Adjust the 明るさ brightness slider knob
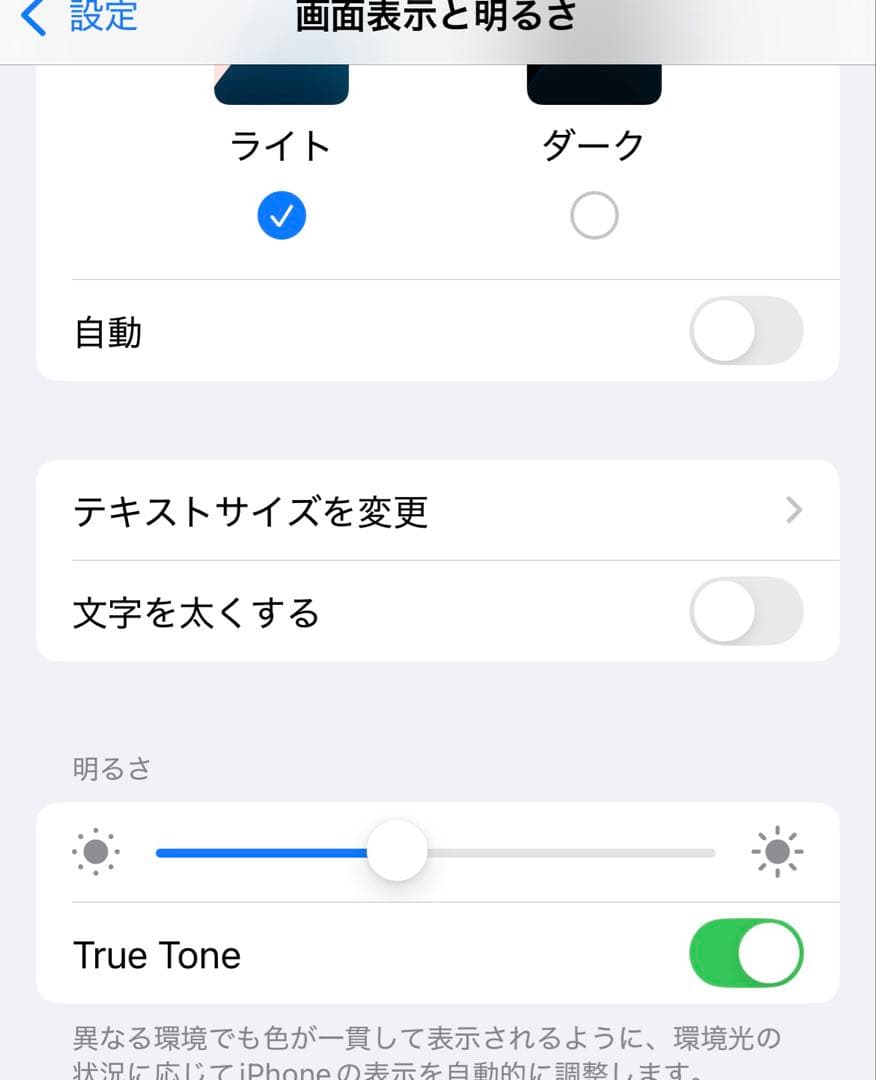Viewport: 876px width, 1080px height. tap(396, 852)
